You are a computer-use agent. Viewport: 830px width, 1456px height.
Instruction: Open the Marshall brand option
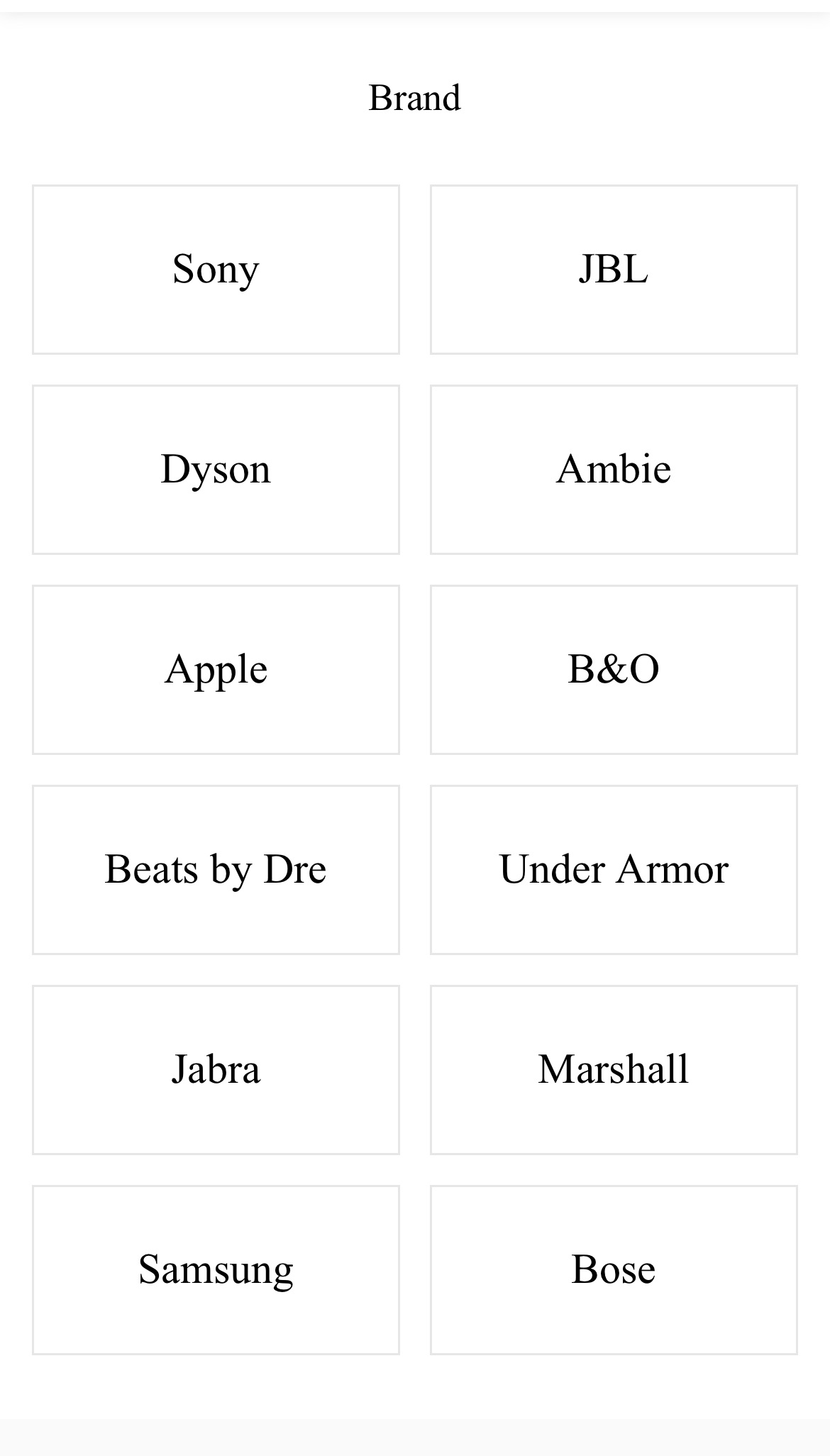tap(614, 1070)
